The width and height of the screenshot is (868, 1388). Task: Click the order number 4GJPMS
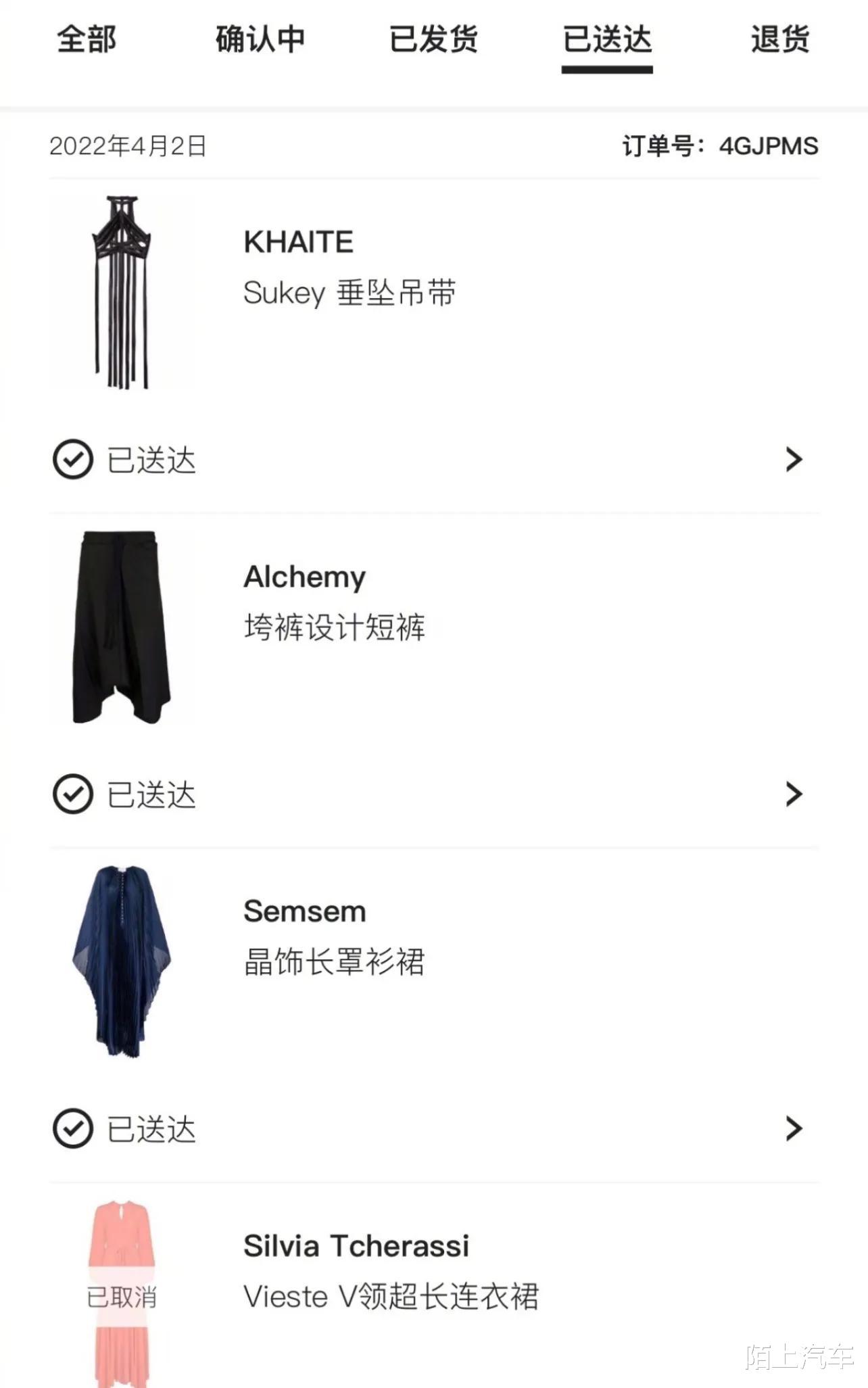pyautogui.click(x=767, y=144)
